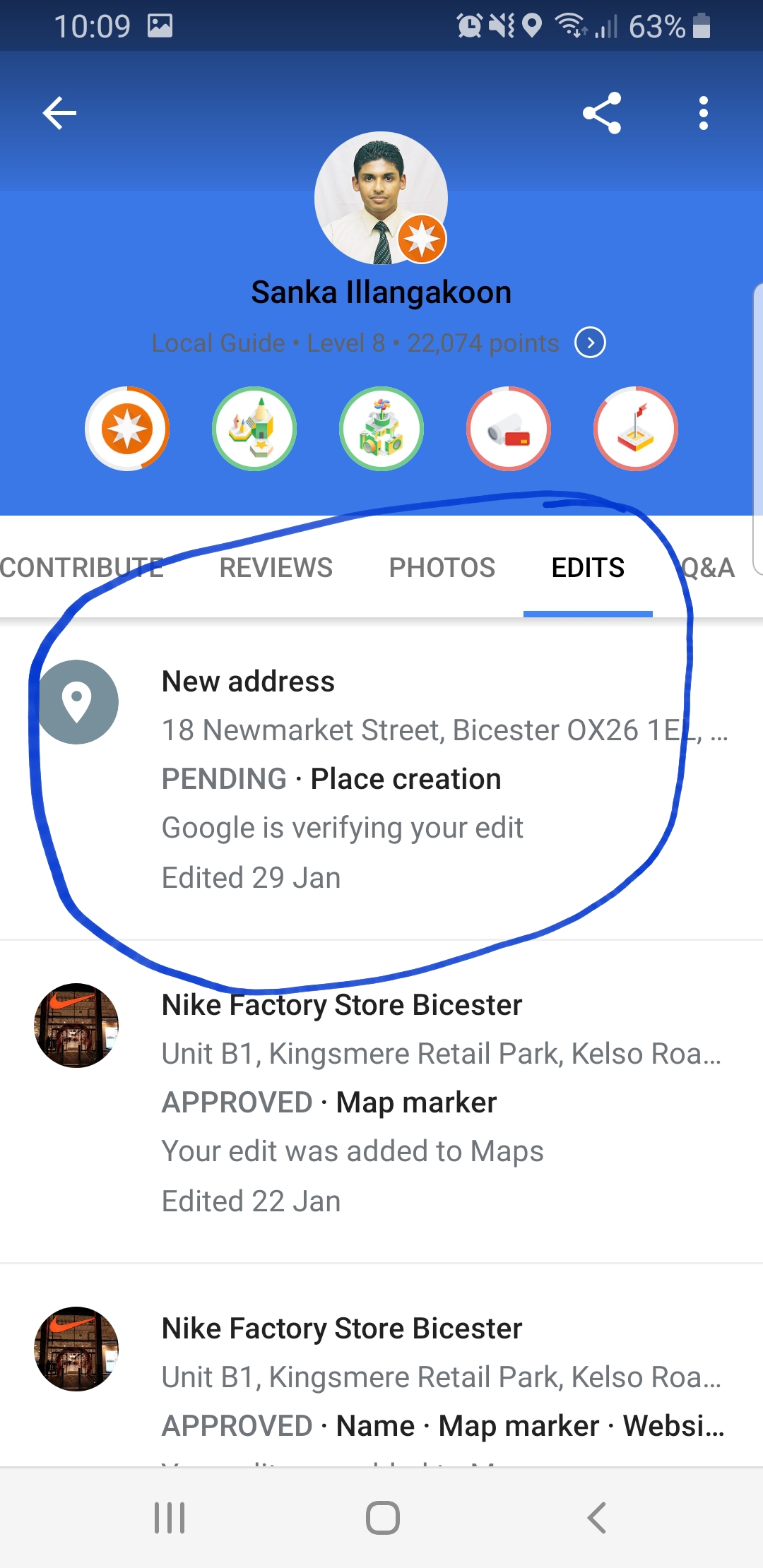The height and width of the screenshot is (1568, 763).
Task: Open Local Guide points details arrow
Action: click(x=590, y=343)
